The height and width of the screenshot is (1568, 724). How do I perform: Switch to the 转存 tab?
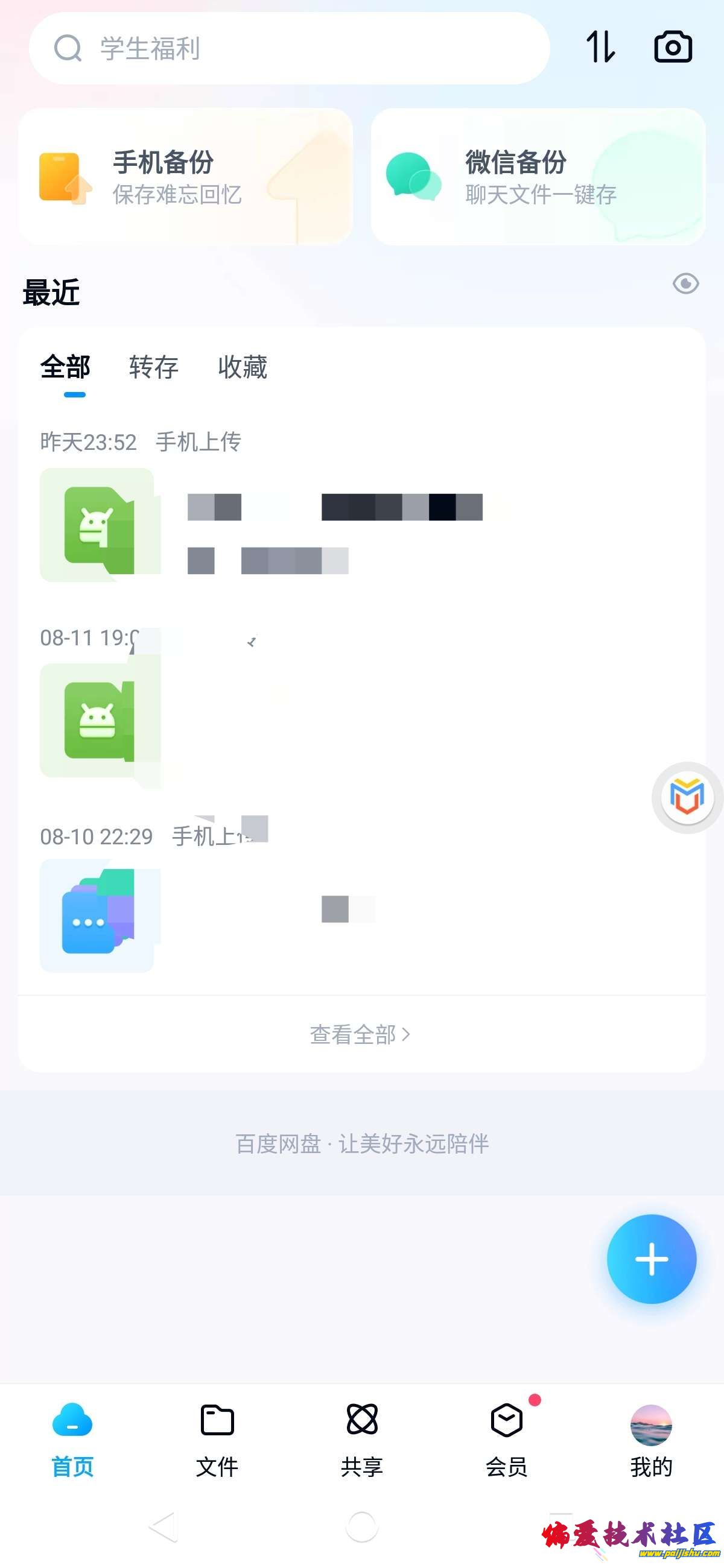(153, 368)
